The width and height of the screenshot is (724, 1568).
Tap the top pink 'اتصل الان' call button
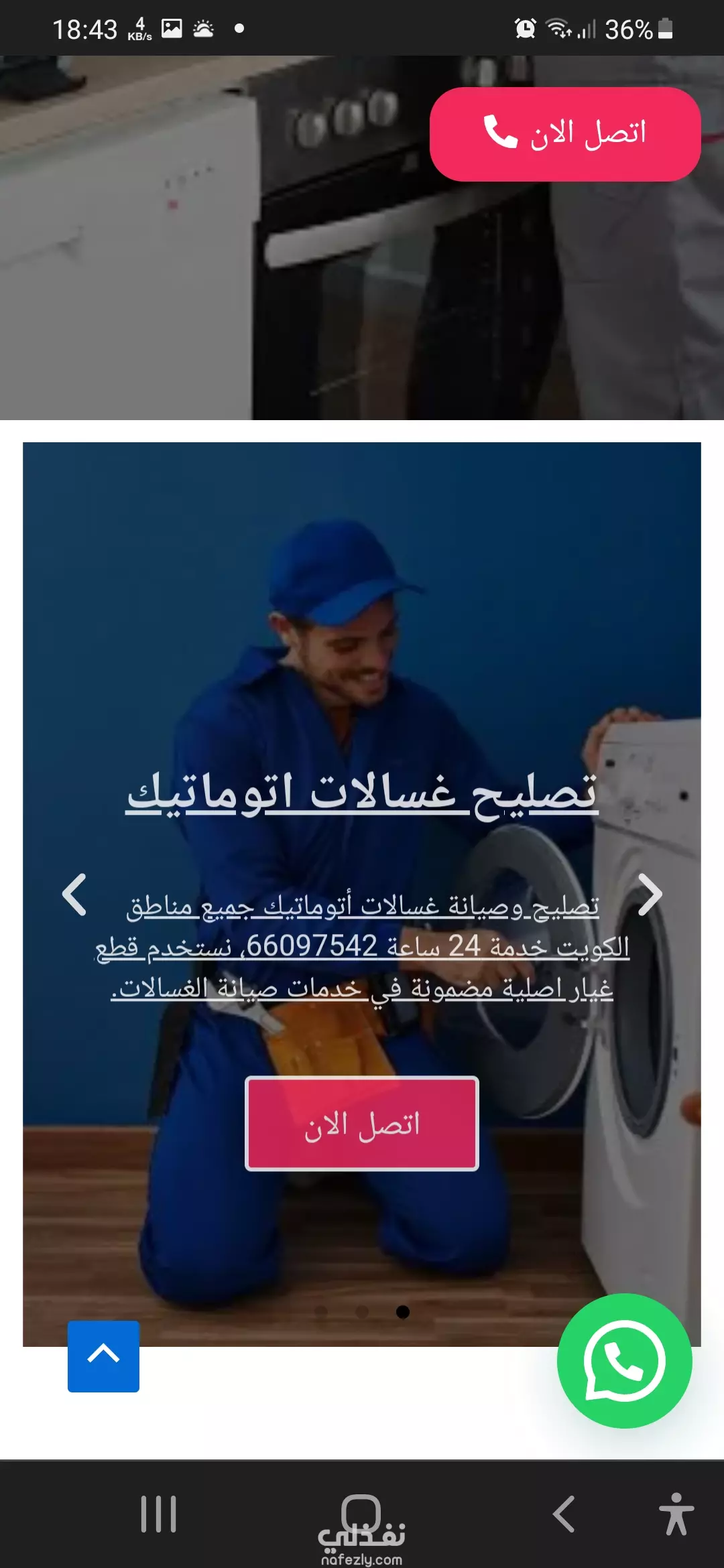point(565,134)
